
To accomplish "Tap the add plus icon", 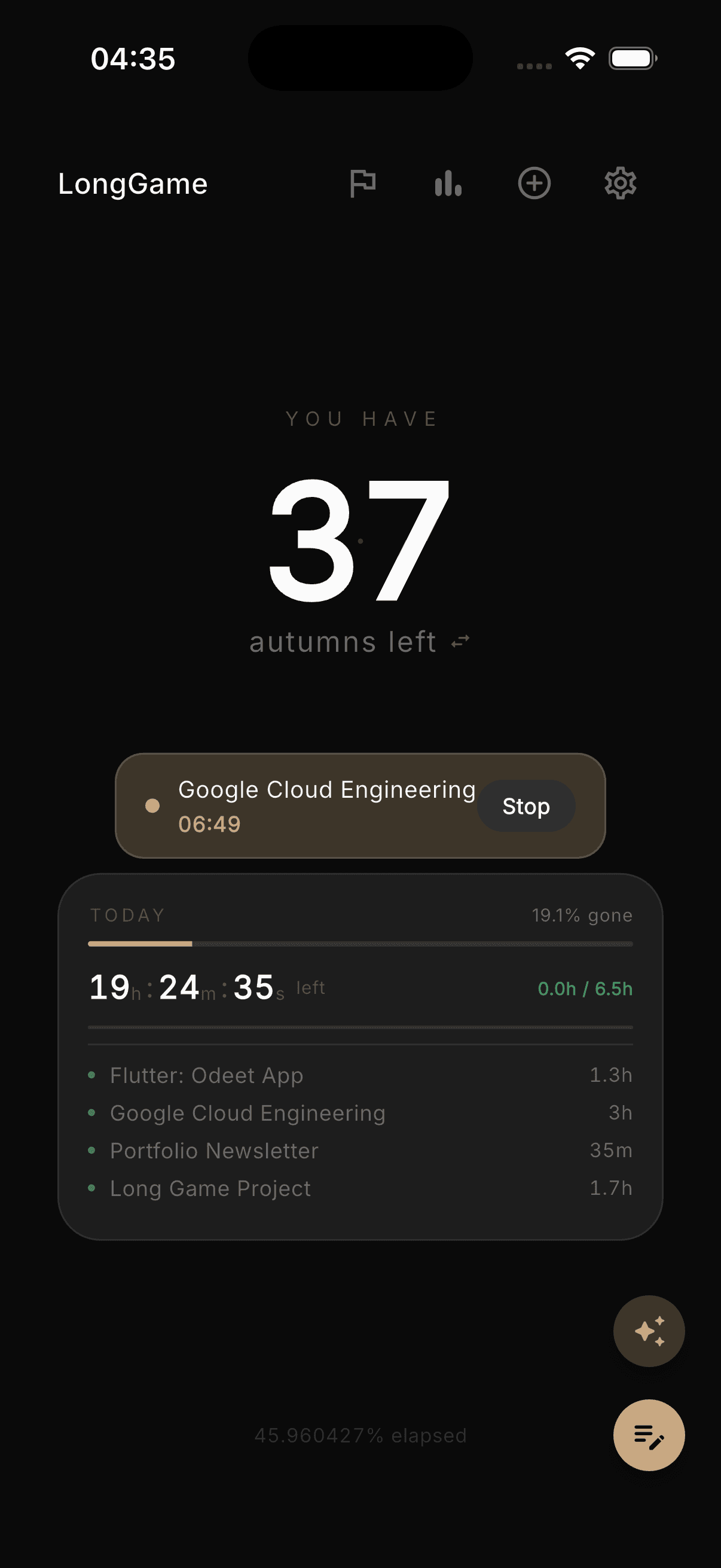I will pyautogui.click(x=534, y=183).
